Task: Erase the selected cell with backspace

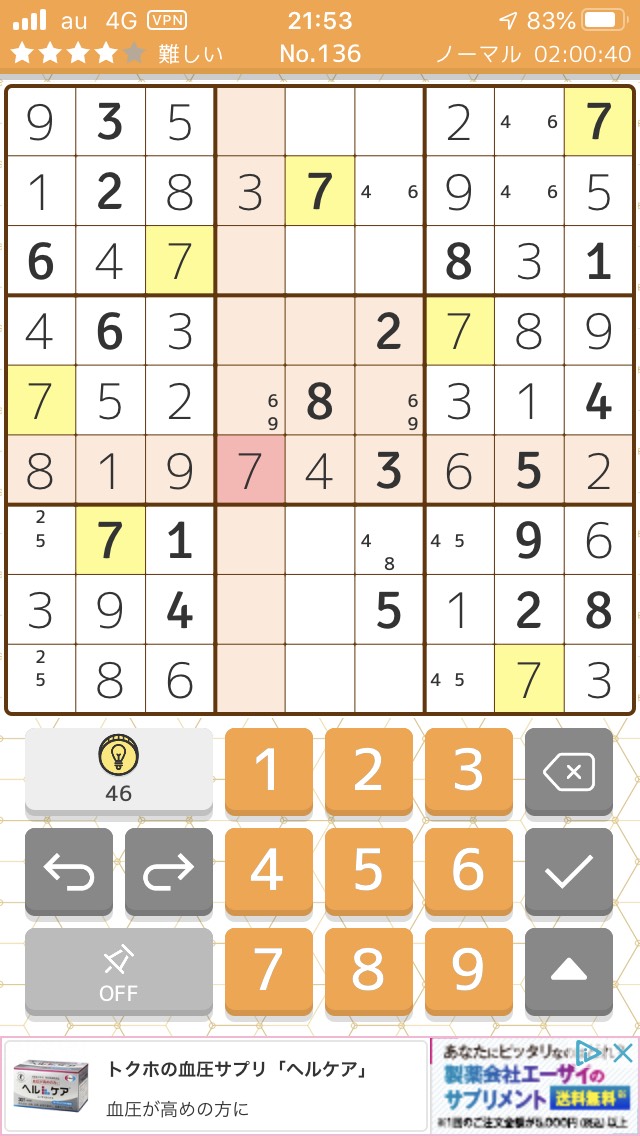Action: [x=569, y=771]
